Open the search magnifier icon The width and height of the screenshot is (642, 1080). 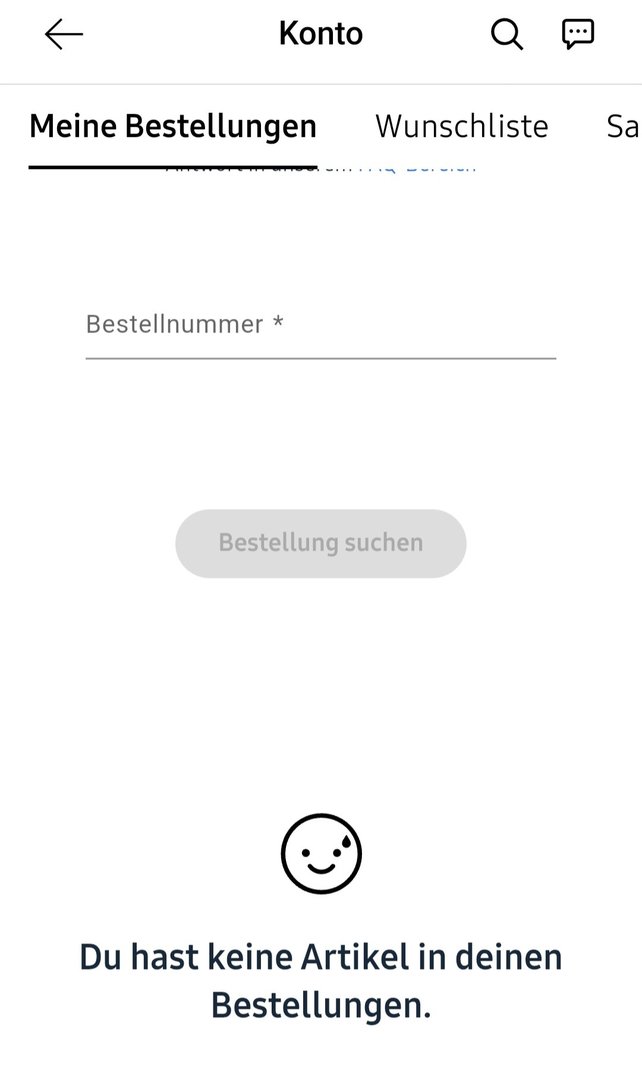point(507,35)
